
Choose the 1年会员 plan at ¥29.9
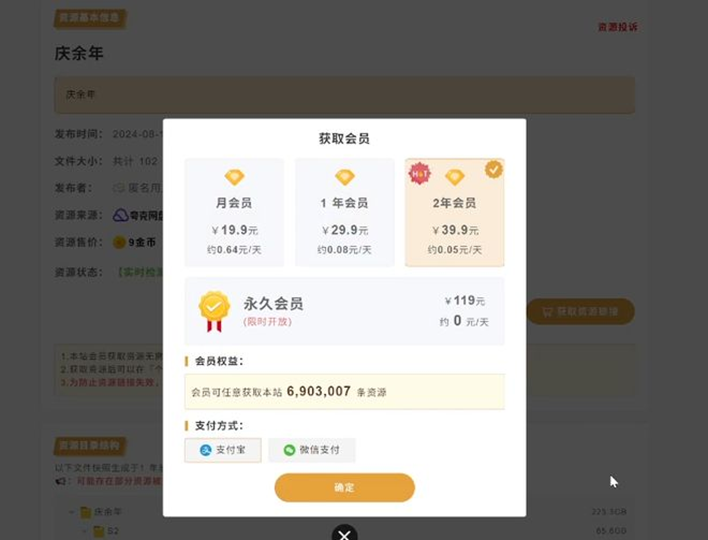pos(344,212)
